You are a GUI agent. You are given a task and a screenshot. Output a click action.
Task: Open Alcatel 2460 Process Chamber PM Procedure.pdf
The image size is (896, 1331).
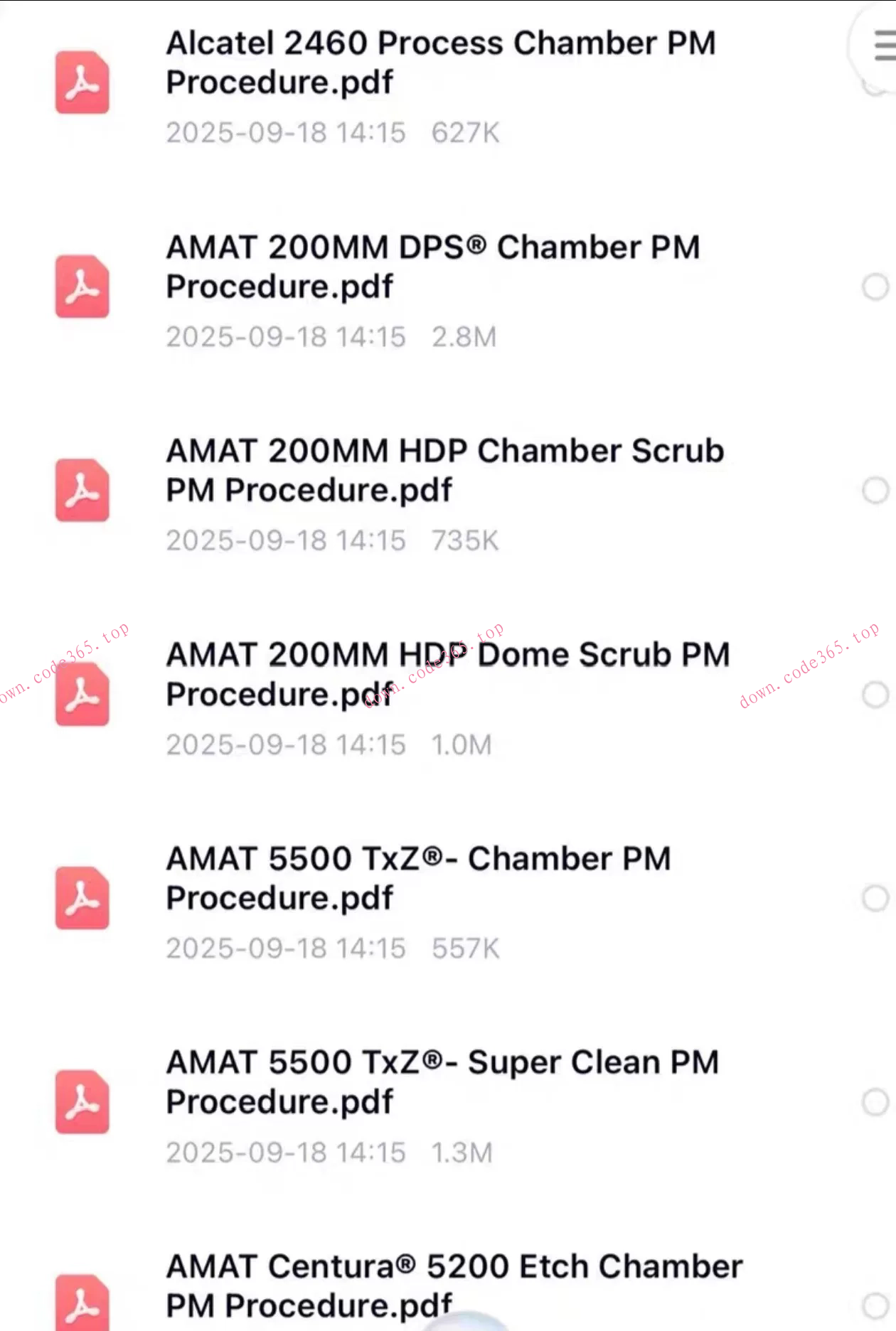pos(440,63)
